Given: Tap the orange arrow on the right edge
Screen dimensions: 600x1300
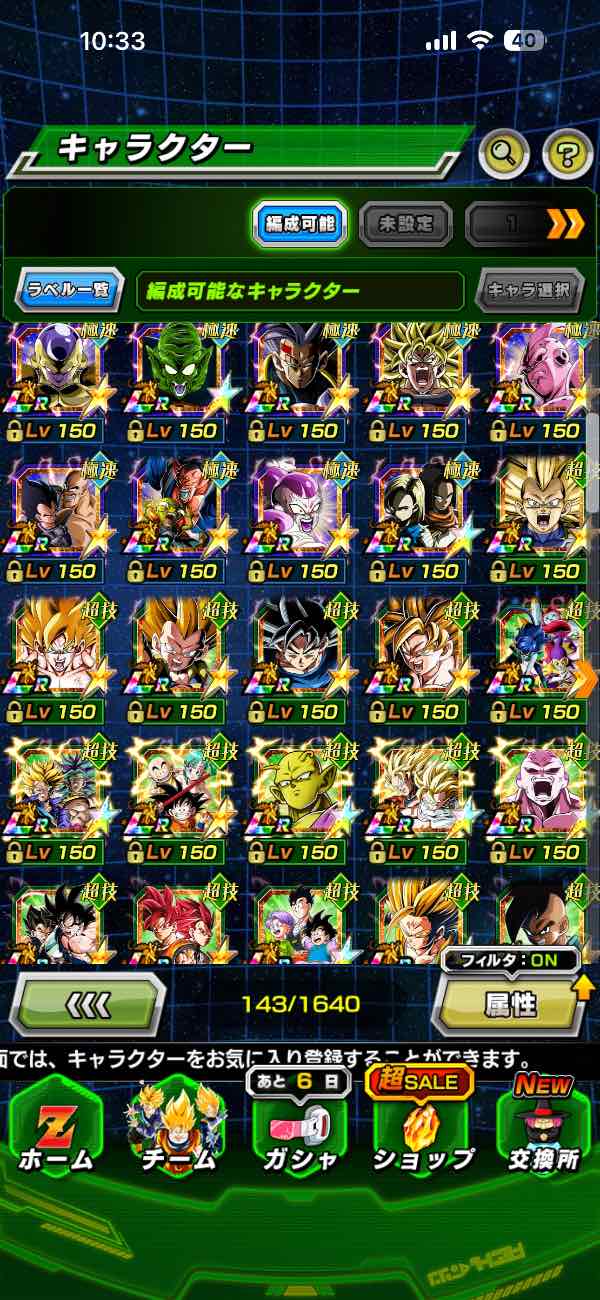Looking at the screenshot, I should click(586, 681).
